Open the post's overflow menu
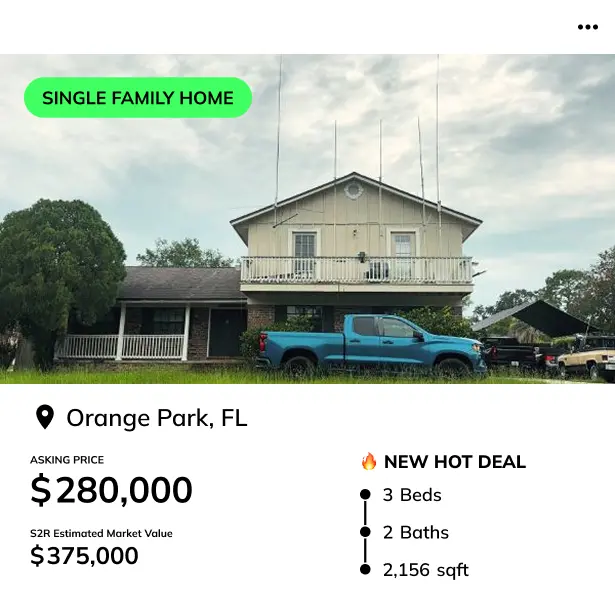The image size is (615, 615). point(588,27)
